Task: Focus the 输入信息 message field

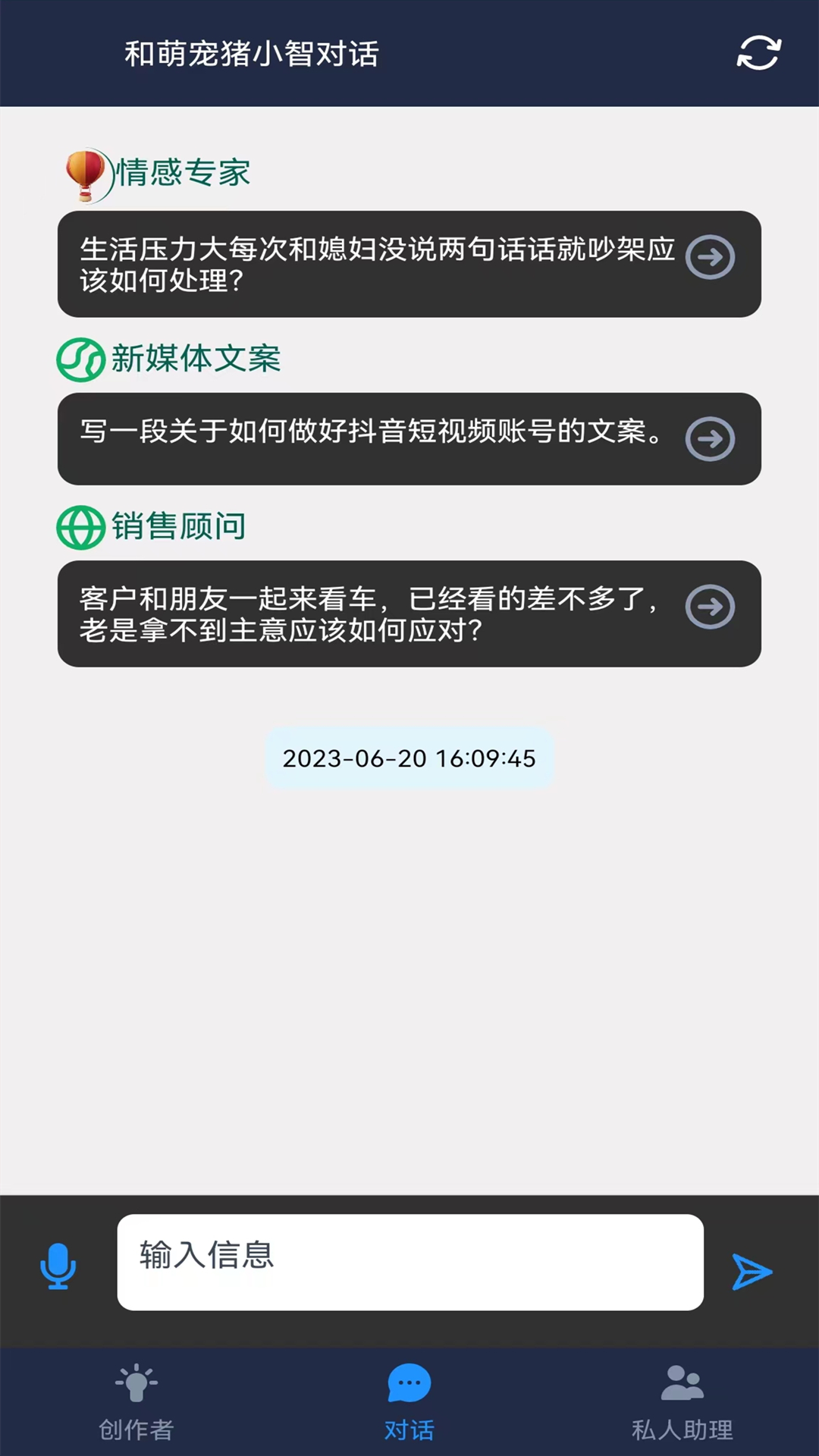Action: pos(409,1262)
